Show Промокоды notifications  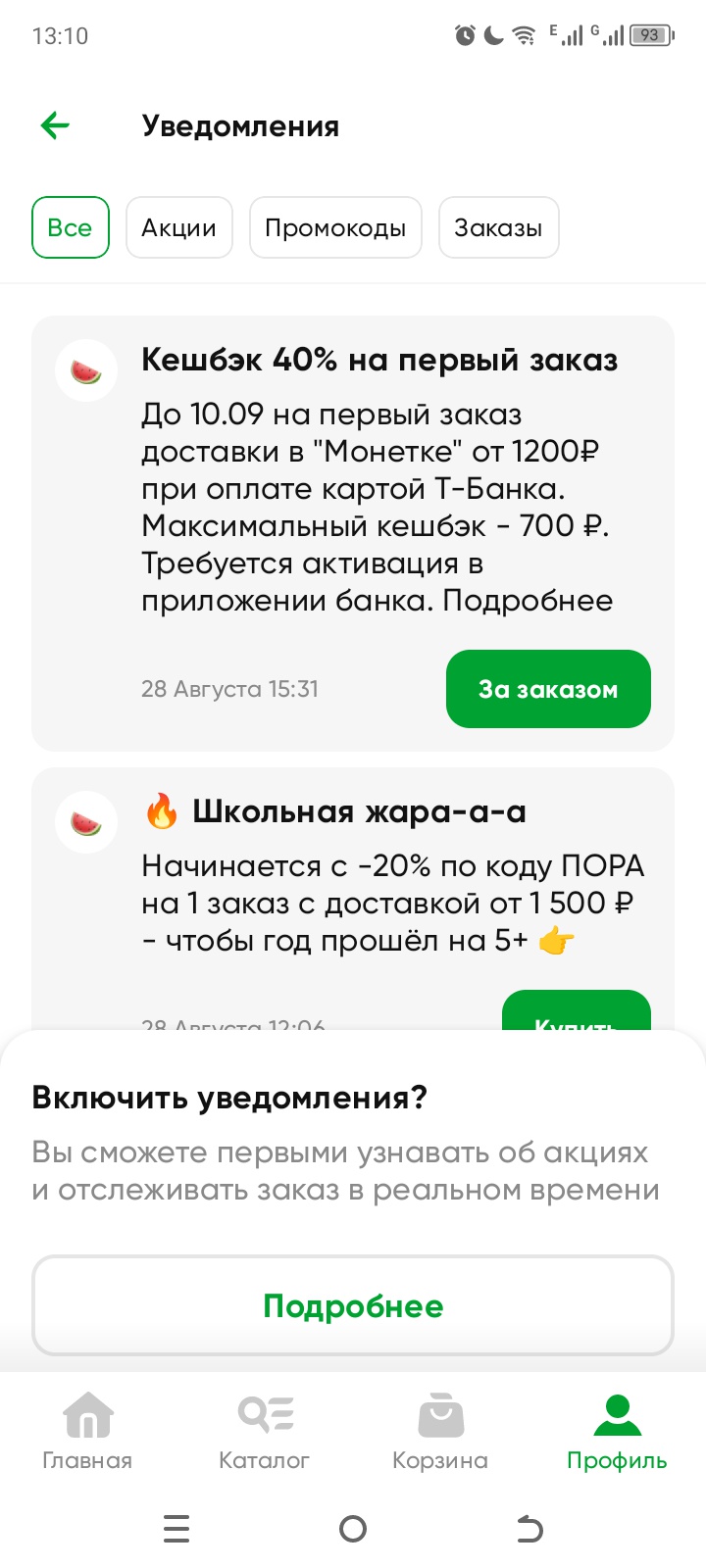[335, 227]
